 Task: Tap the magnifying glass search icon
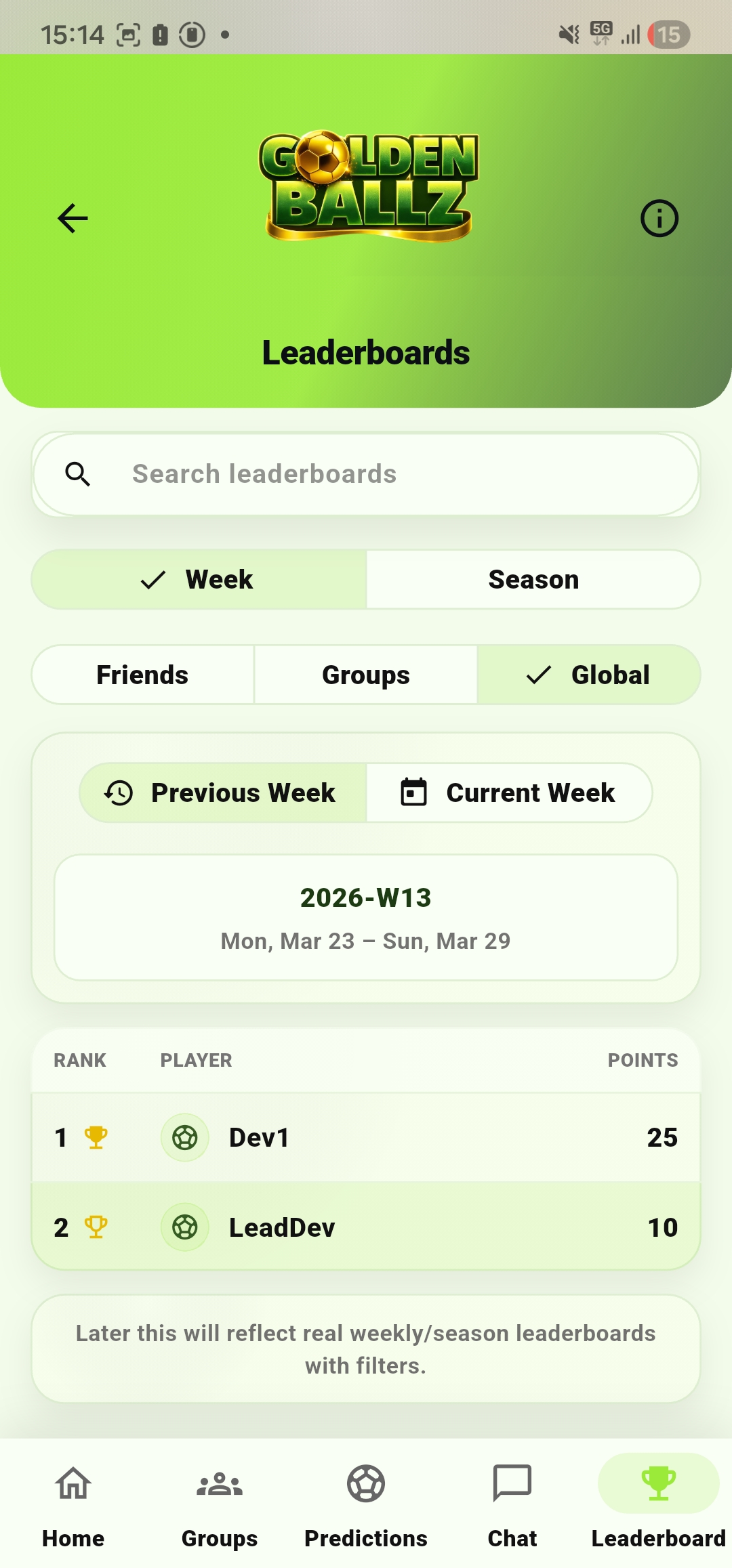79,474
